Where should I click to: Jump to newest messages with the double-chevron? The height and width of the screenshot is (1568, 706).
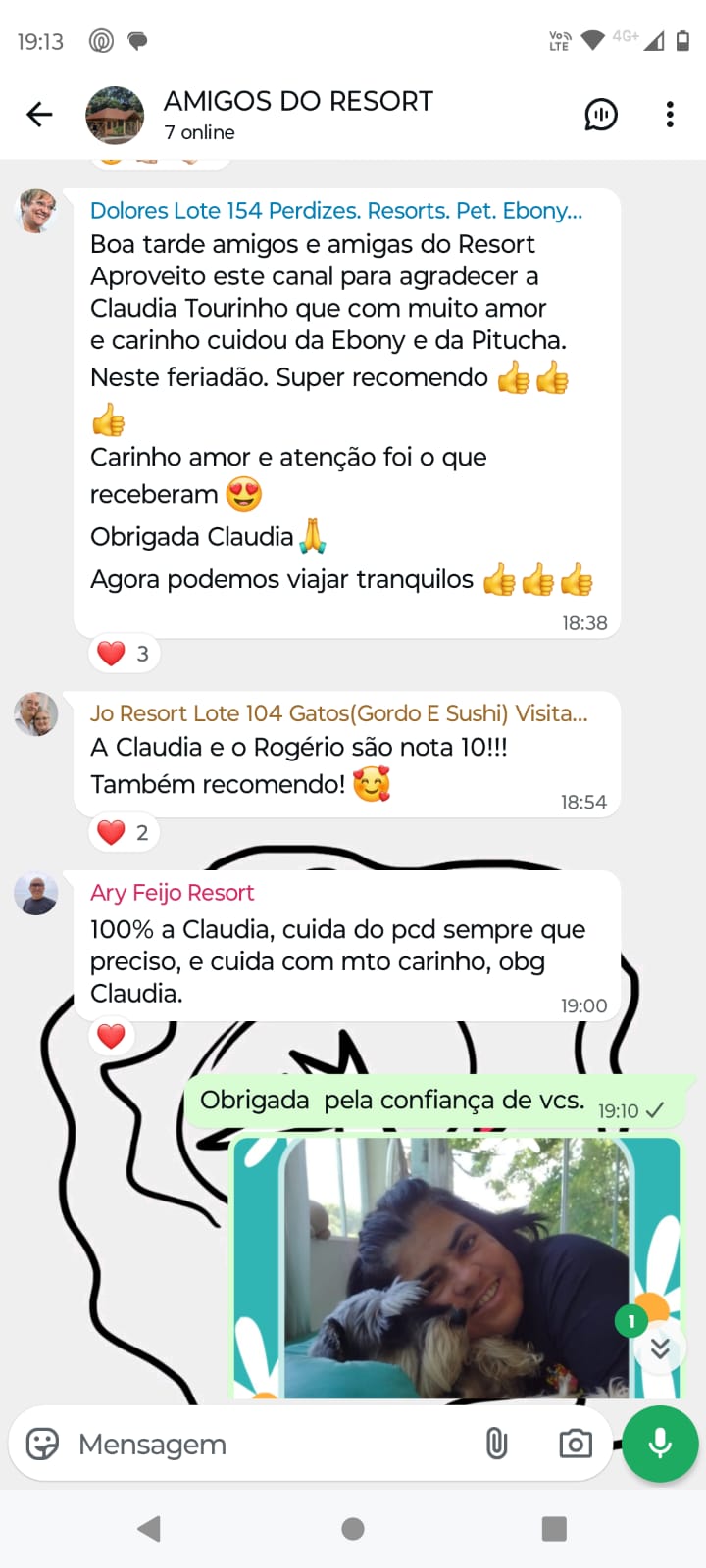click(659, 1349)
